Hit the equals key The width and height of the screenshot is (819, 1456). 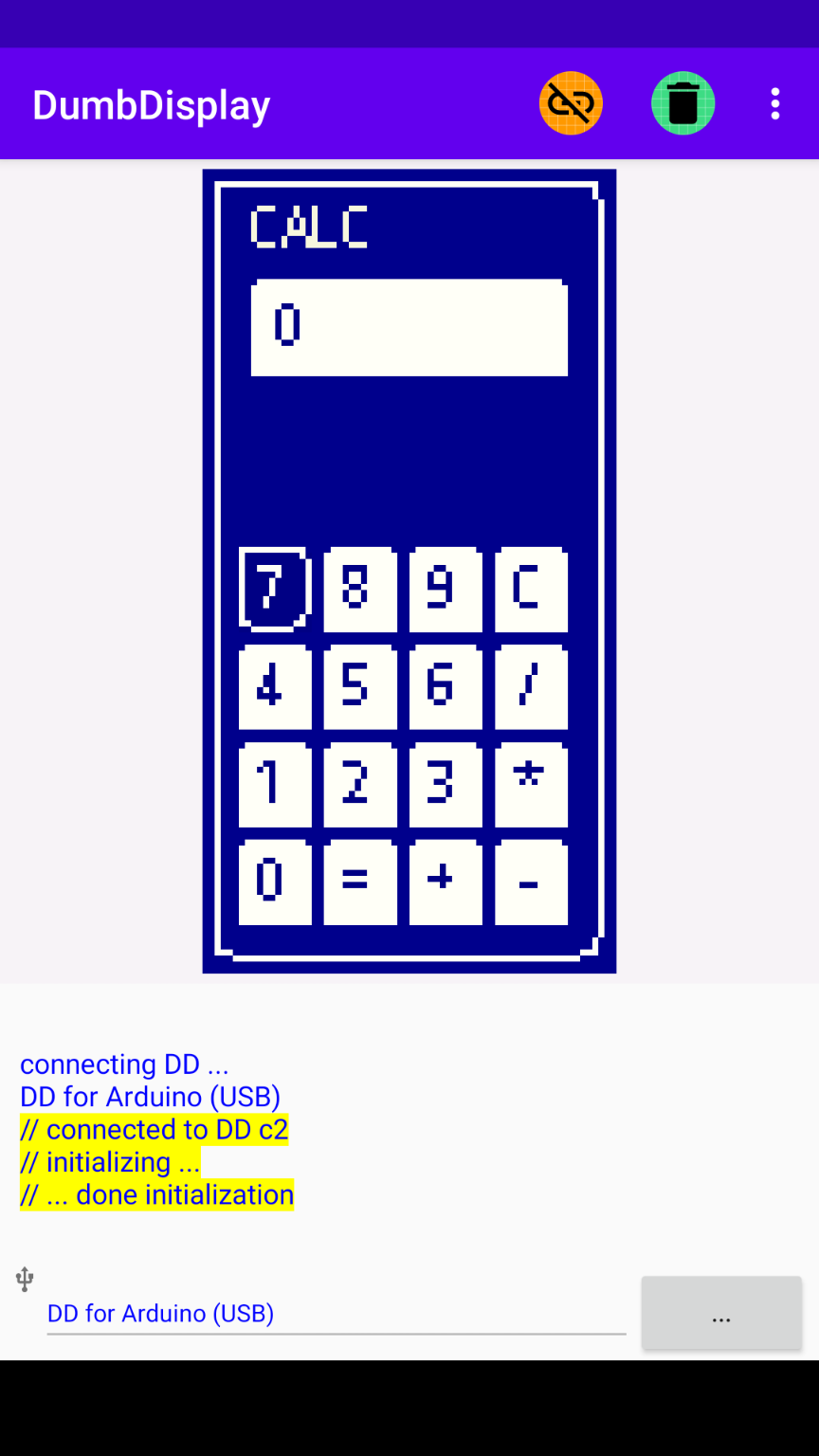[x=359, y=882]
